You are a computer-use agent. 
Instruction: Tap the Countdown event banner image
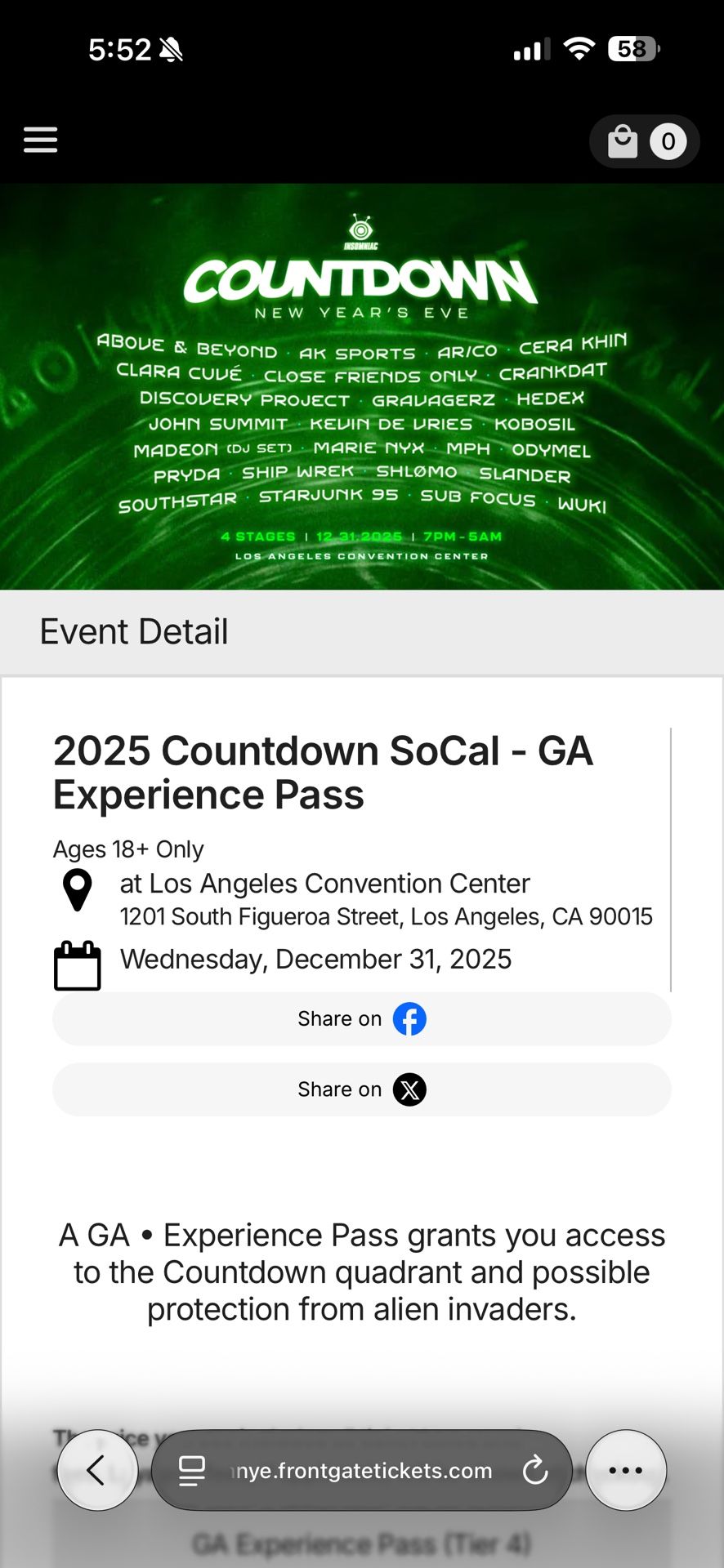pos(361,384)
